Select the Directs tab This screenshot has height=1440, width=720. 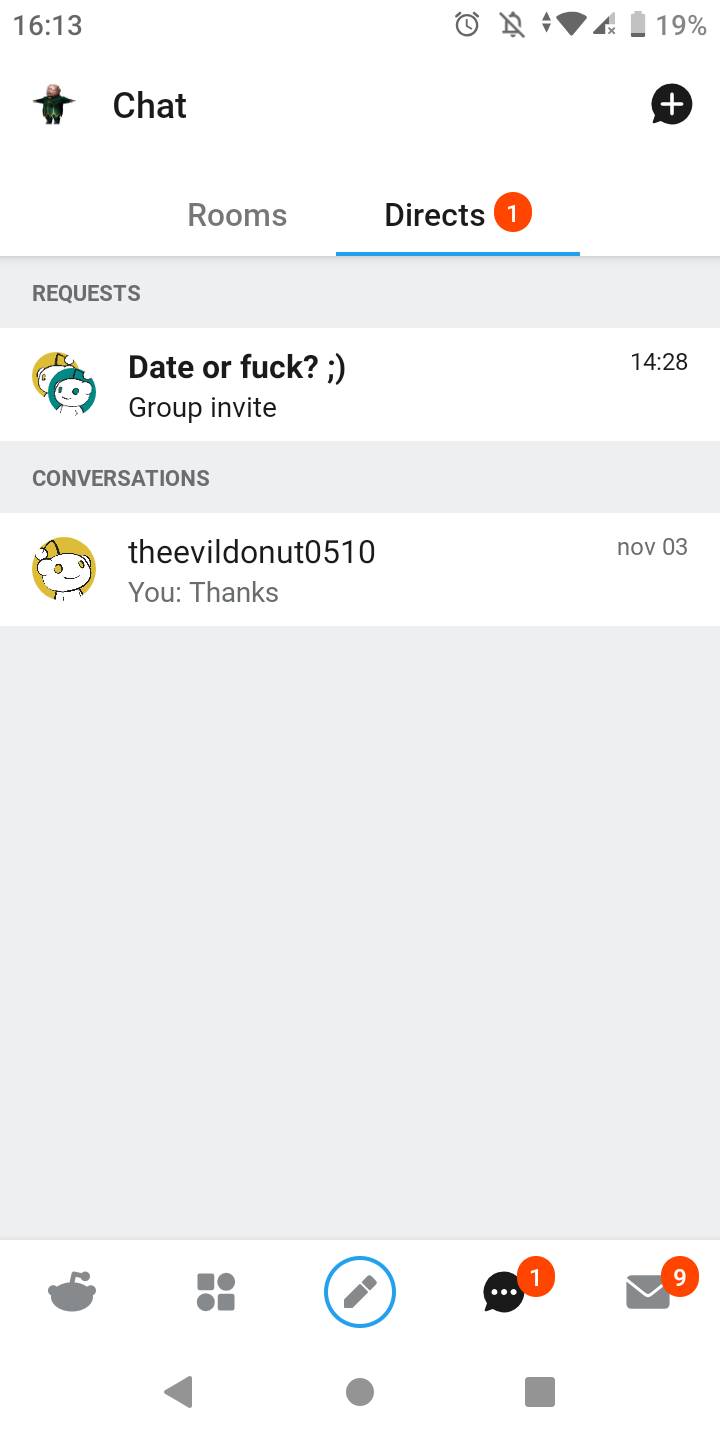[436, 215]
